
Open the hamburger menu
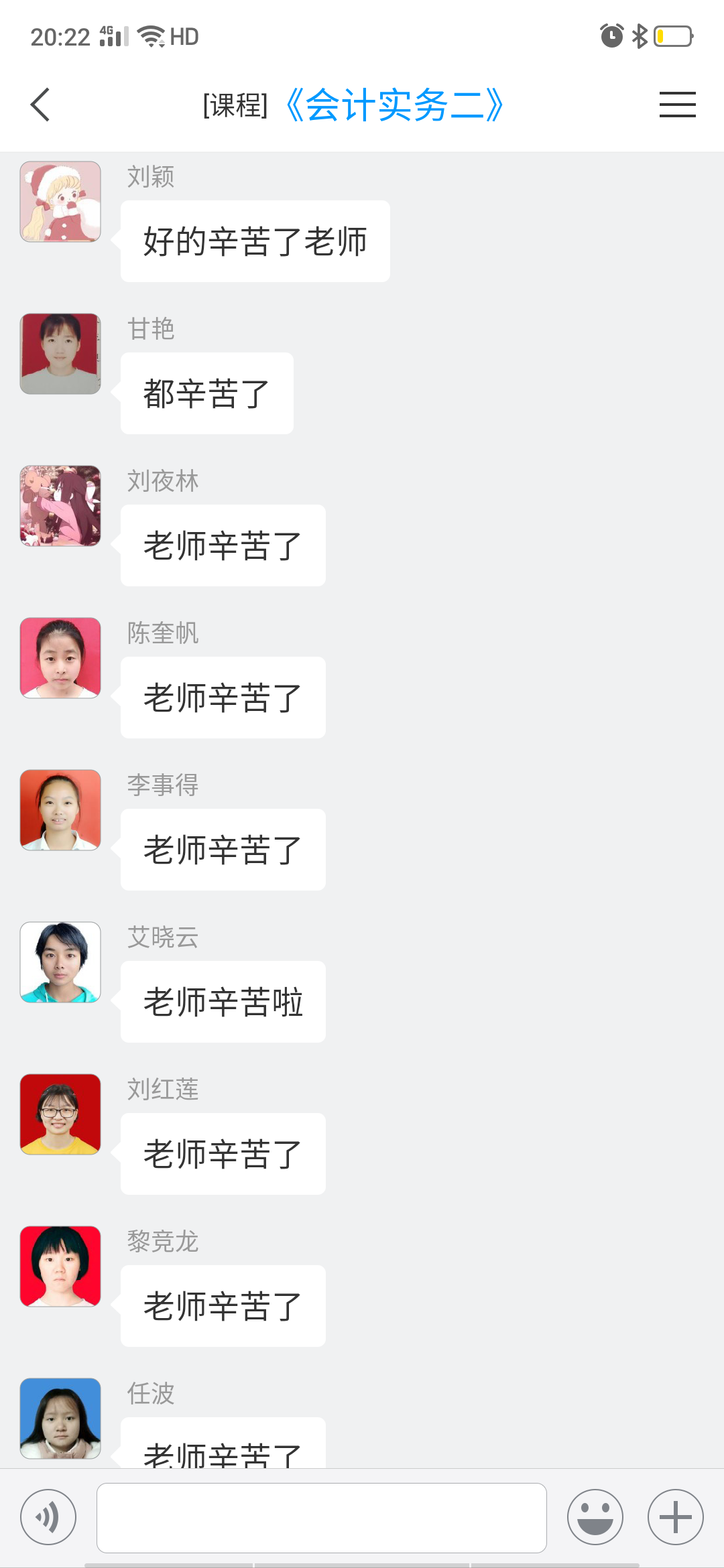pyautogui.click(x=677, y=105)
